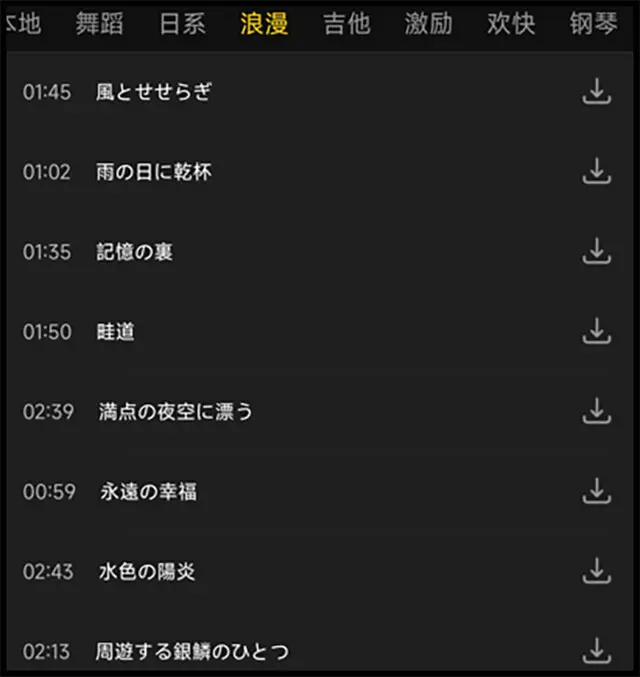Download the track 畦道
Screen dimensions: 640x677
pos(596,331)
